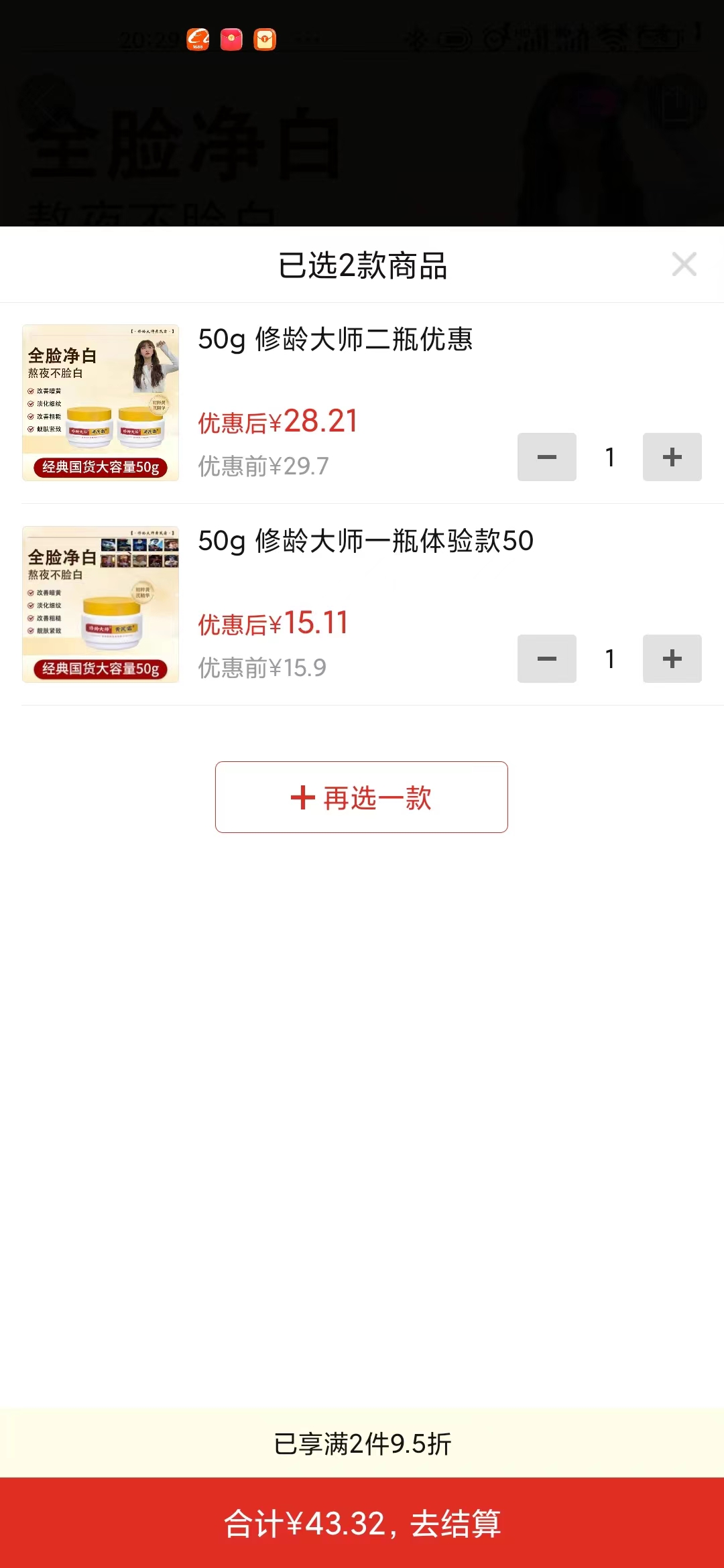The width and height of the screenshot is (724, 1568).
Task: Decrease quantity of 修龄大师一瓶体验款50
Action: coord(546,659)
